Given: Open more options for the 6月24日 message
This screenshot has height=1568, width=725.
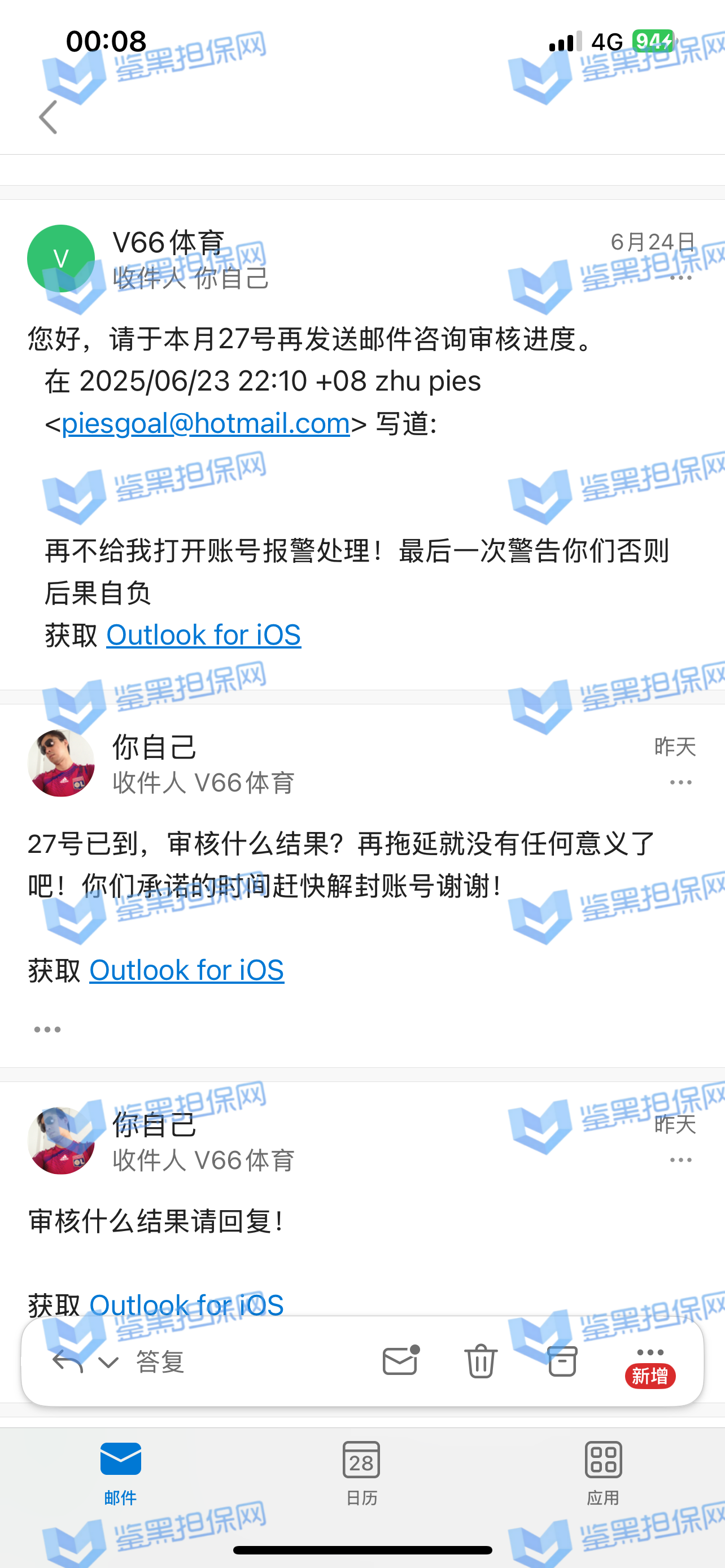Looking at the screenshot, I should (x=680, y=278).
